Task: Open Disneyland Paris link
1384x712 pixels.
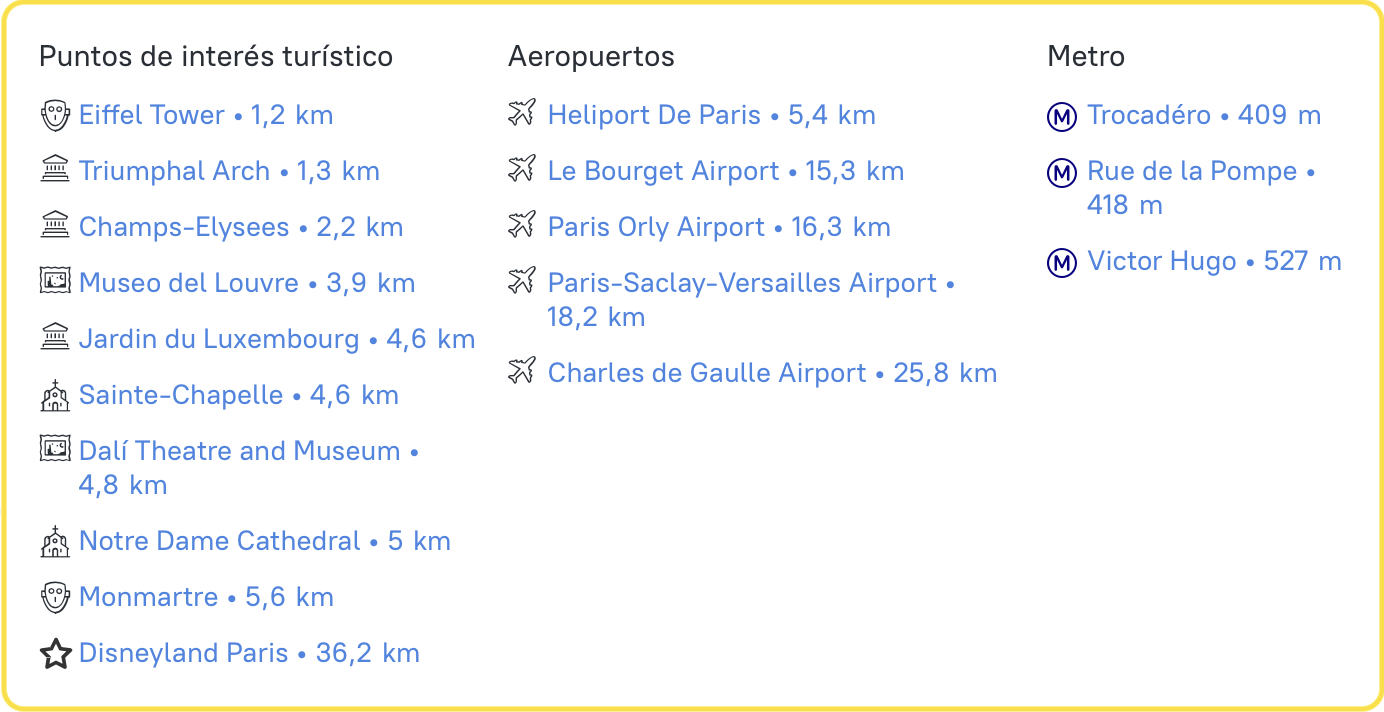Action: [x=183, y=653]
